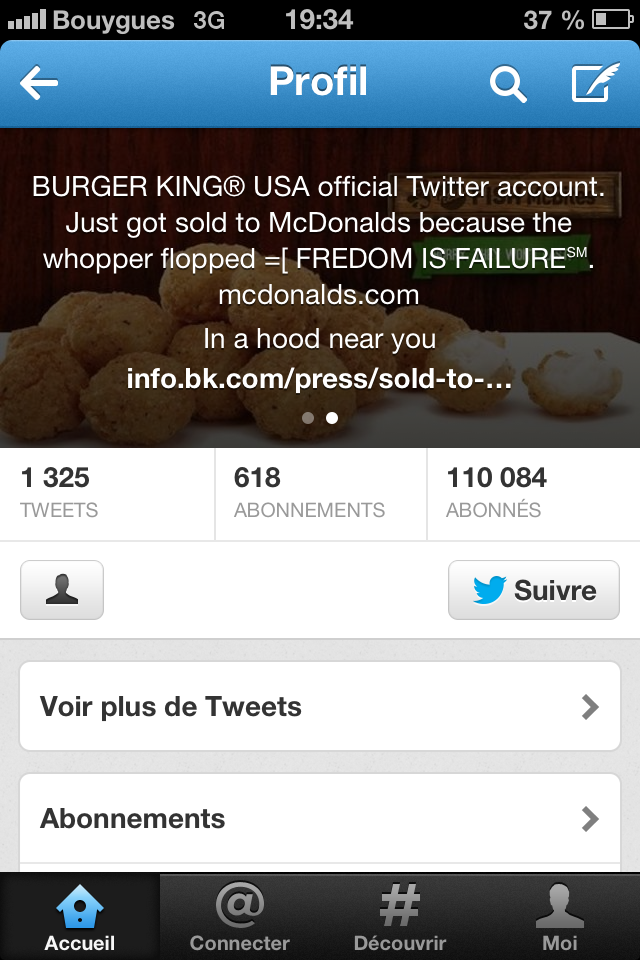Switch to the Accueil tab
The height and width of the screenshot is (960, 640).
click(x=80, y=917)
